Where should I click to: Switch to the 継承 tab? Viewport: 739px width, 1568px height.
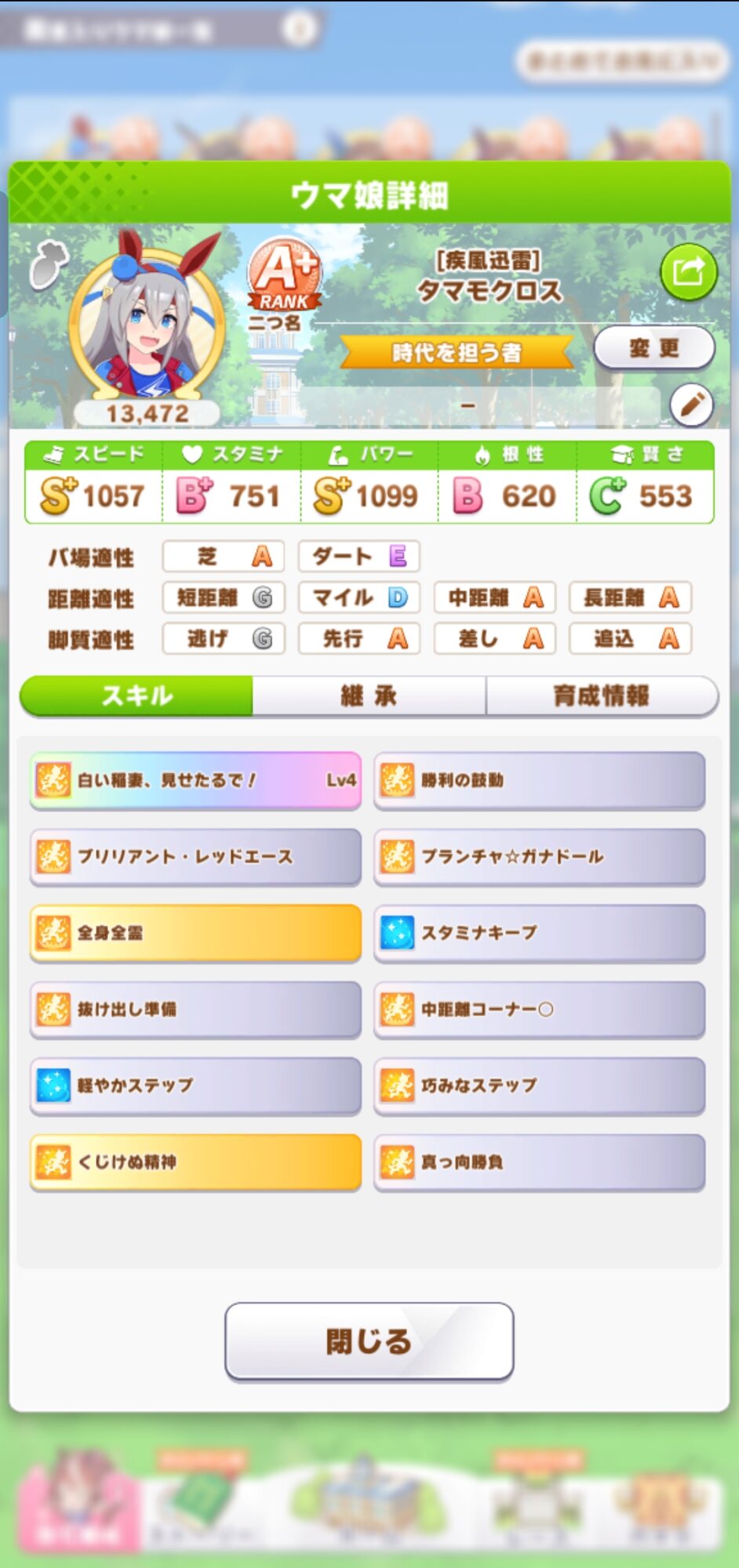click(369, 695)
